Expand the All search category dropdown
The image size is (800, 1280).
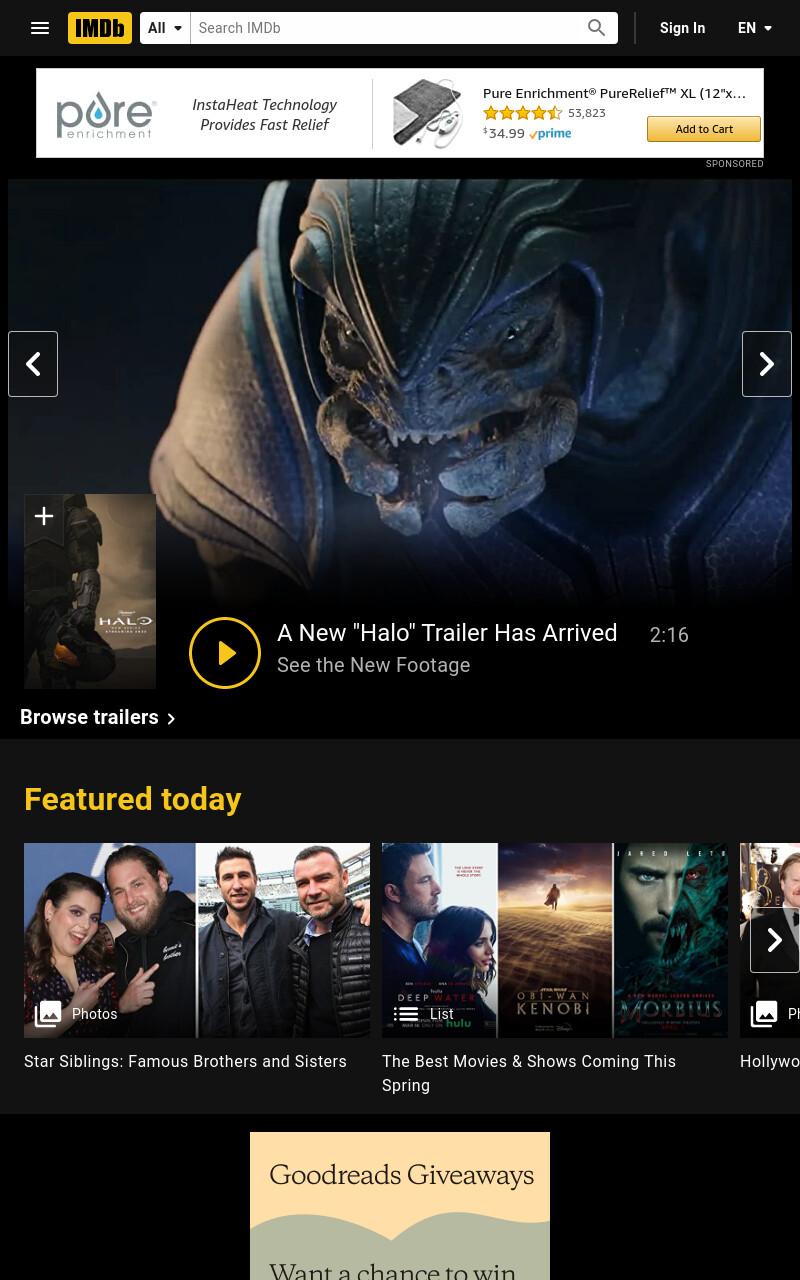[x=165, y=28]
